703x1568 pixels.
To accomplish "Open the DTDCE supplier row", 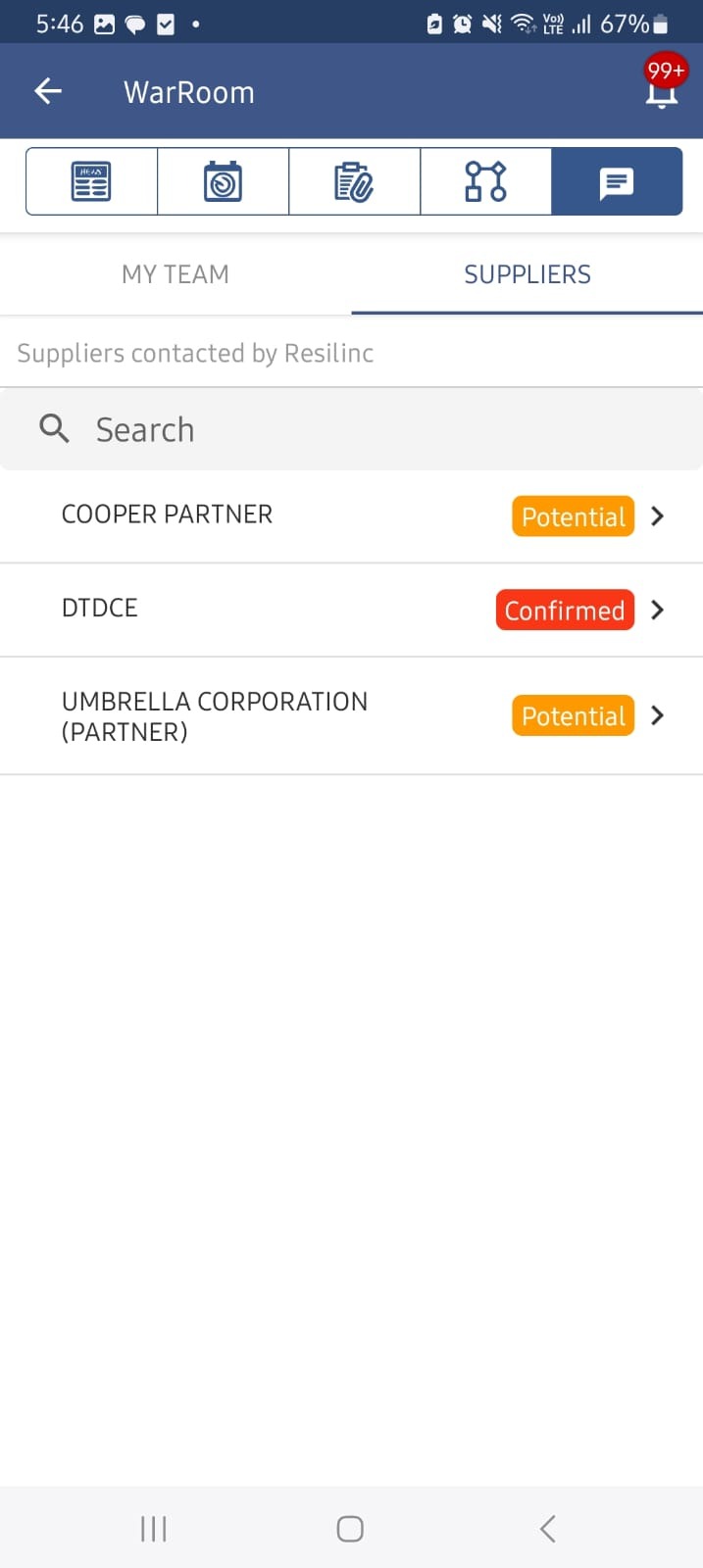I will coord(351,610).
